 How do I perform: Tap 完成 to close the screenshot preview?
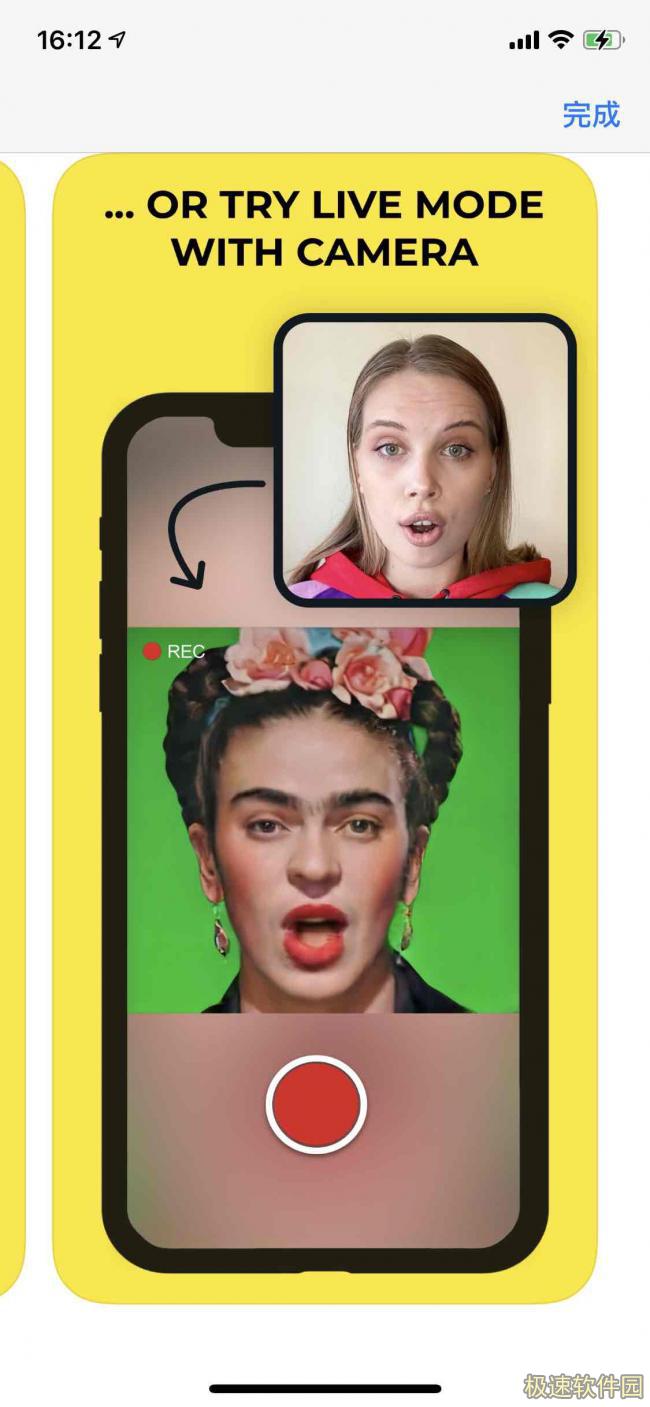click(590, 115)
